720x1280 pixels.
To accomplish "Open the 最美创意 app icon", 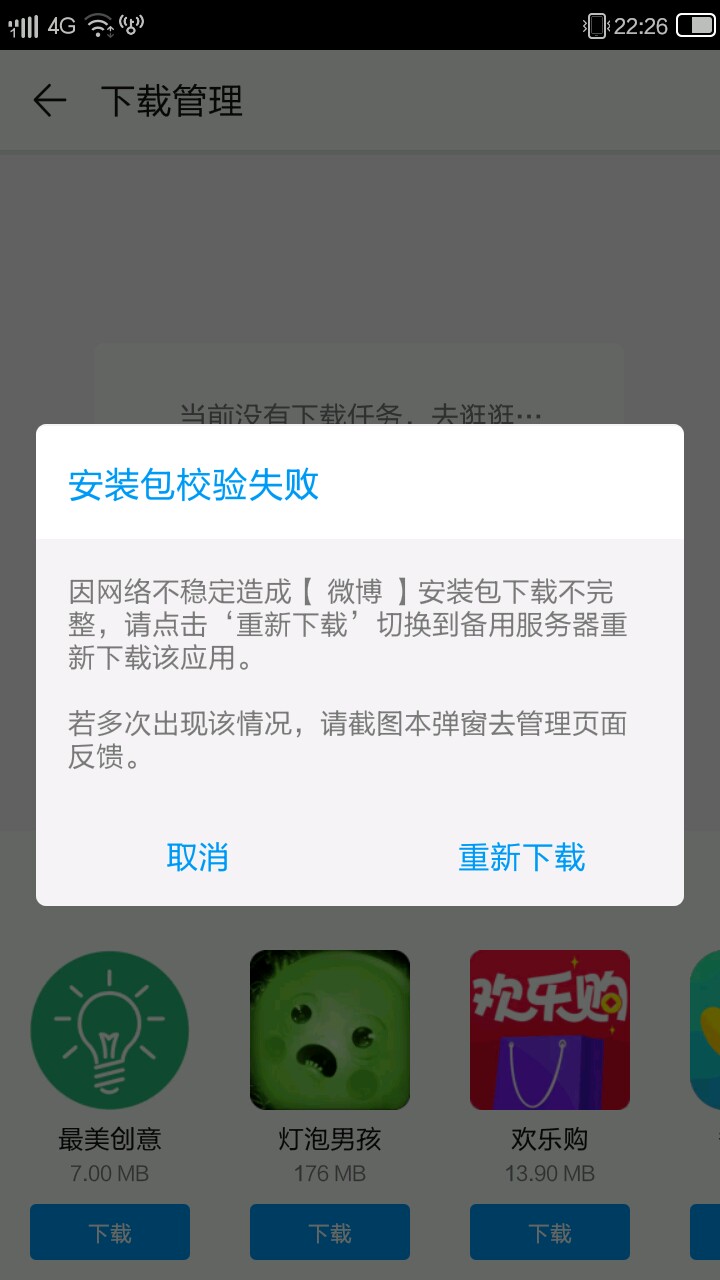I will pyautogui.click(x=110, y=1030).
